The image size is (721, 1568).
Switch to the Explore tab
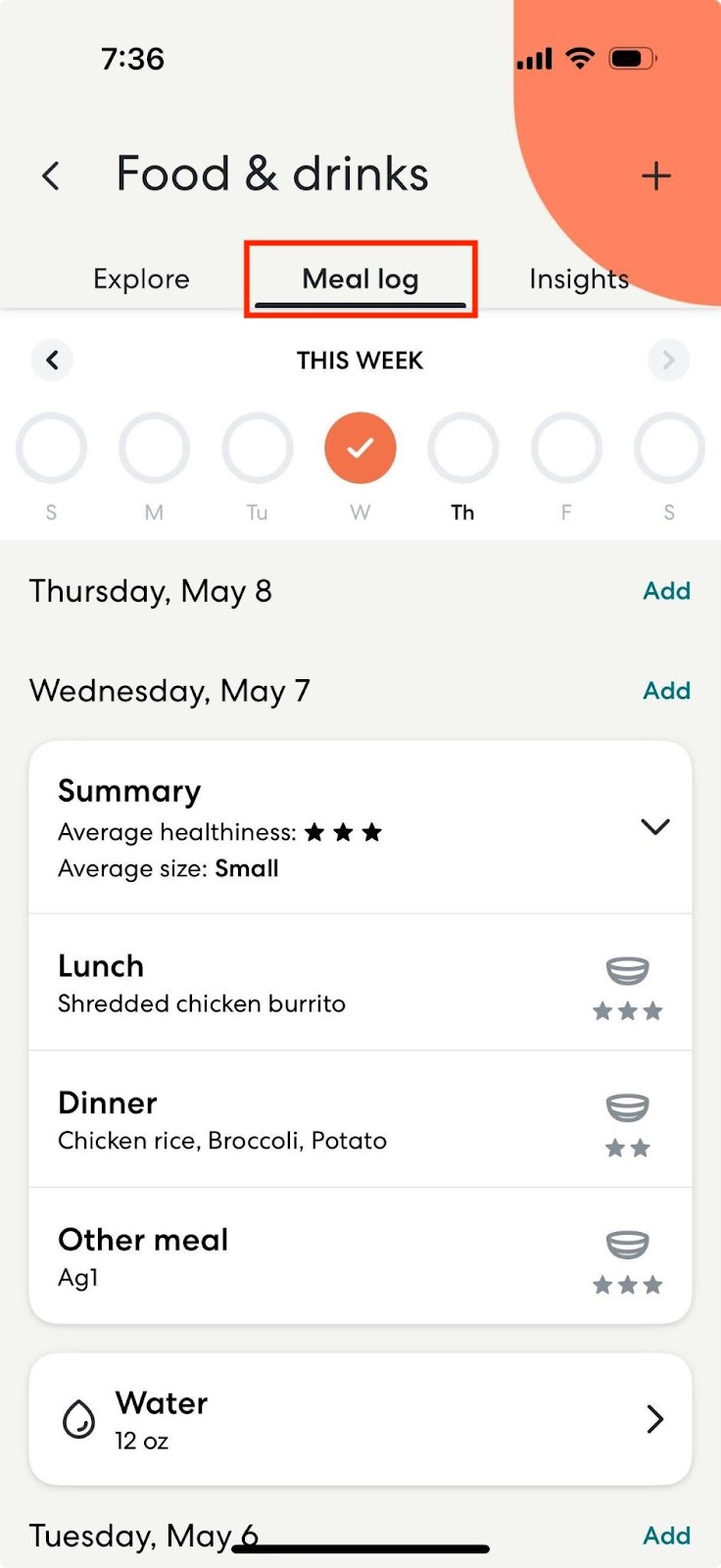(141, 279)
